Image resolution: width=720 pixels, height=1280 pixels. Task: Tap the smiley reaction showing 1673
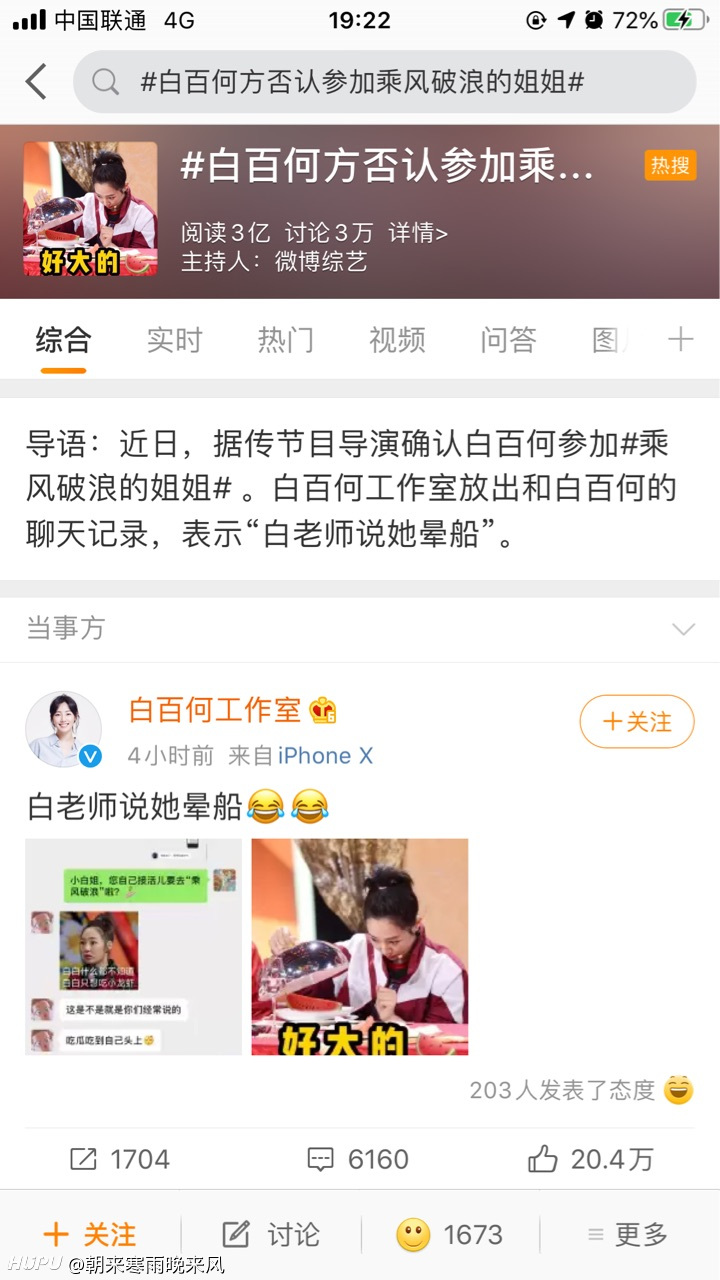(449, 1235)
